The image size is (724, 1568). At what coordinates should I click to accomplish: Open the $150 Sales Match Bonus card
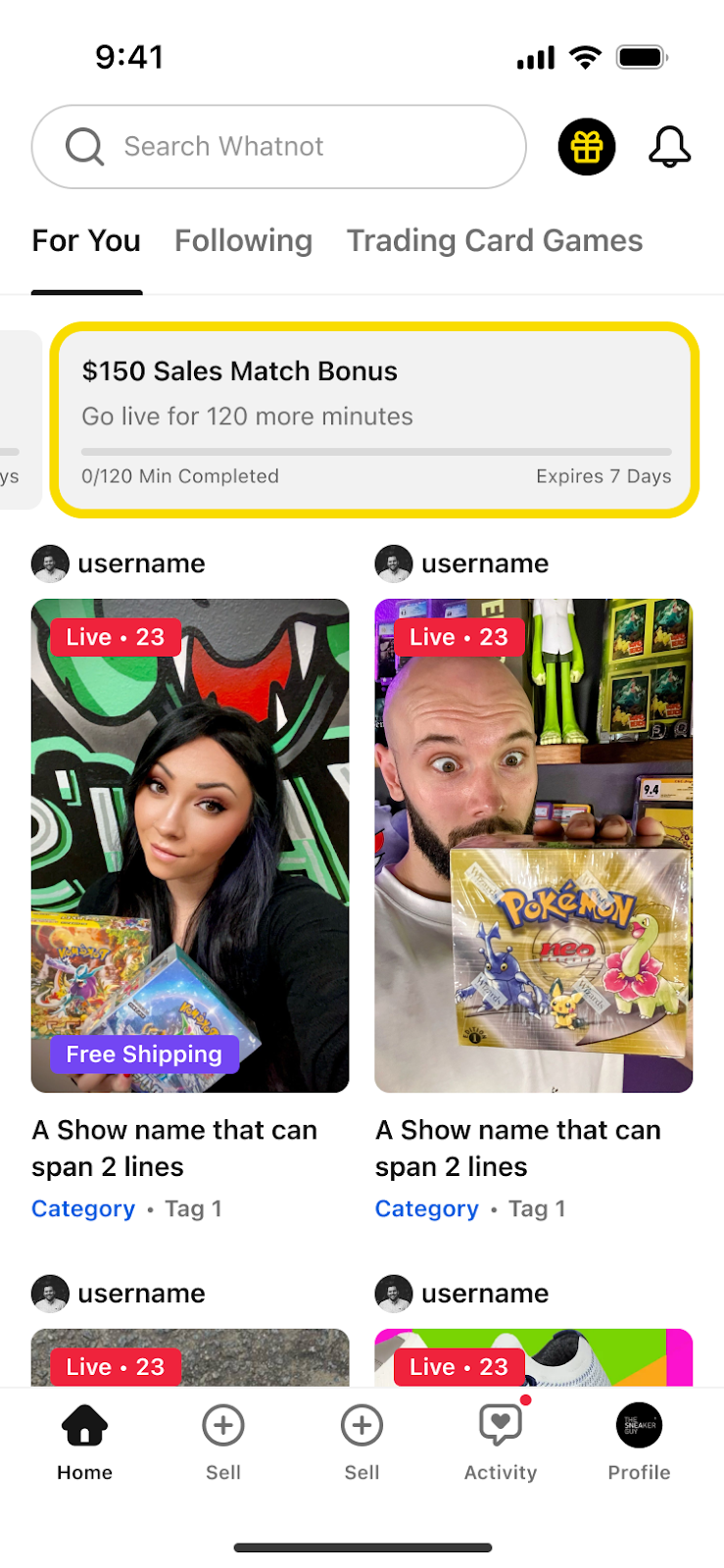[x=375, y=419]
